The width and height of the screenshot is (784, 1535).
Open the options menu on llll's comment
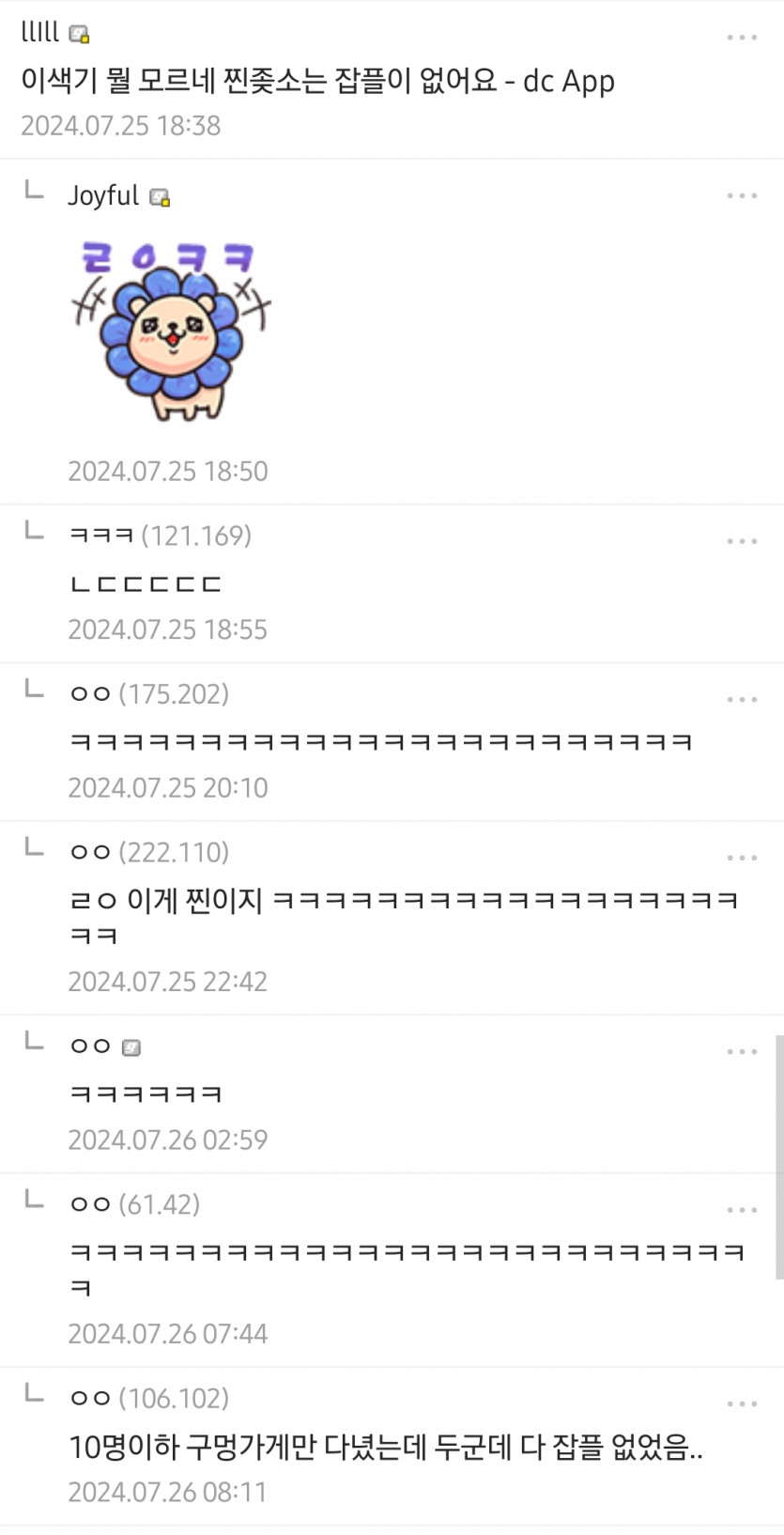click(x=742, y=38)
